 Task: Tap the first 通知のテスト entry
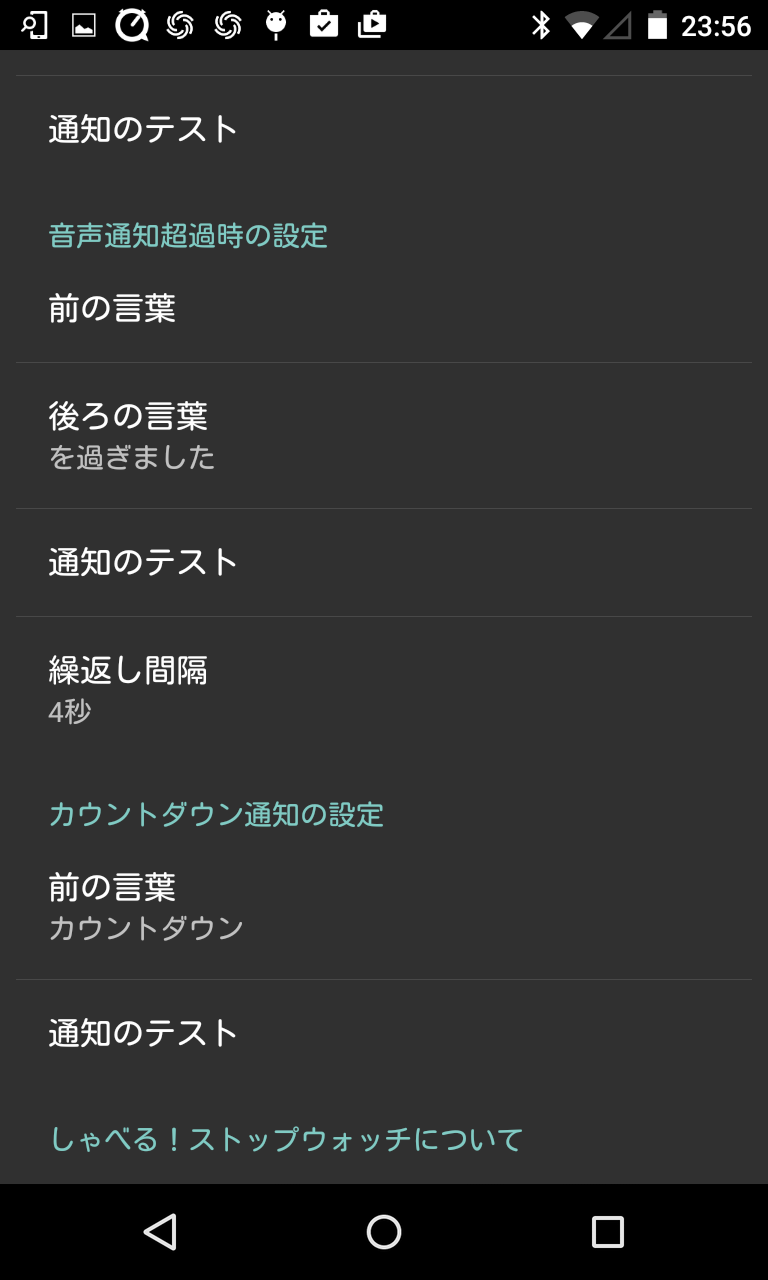384,128
